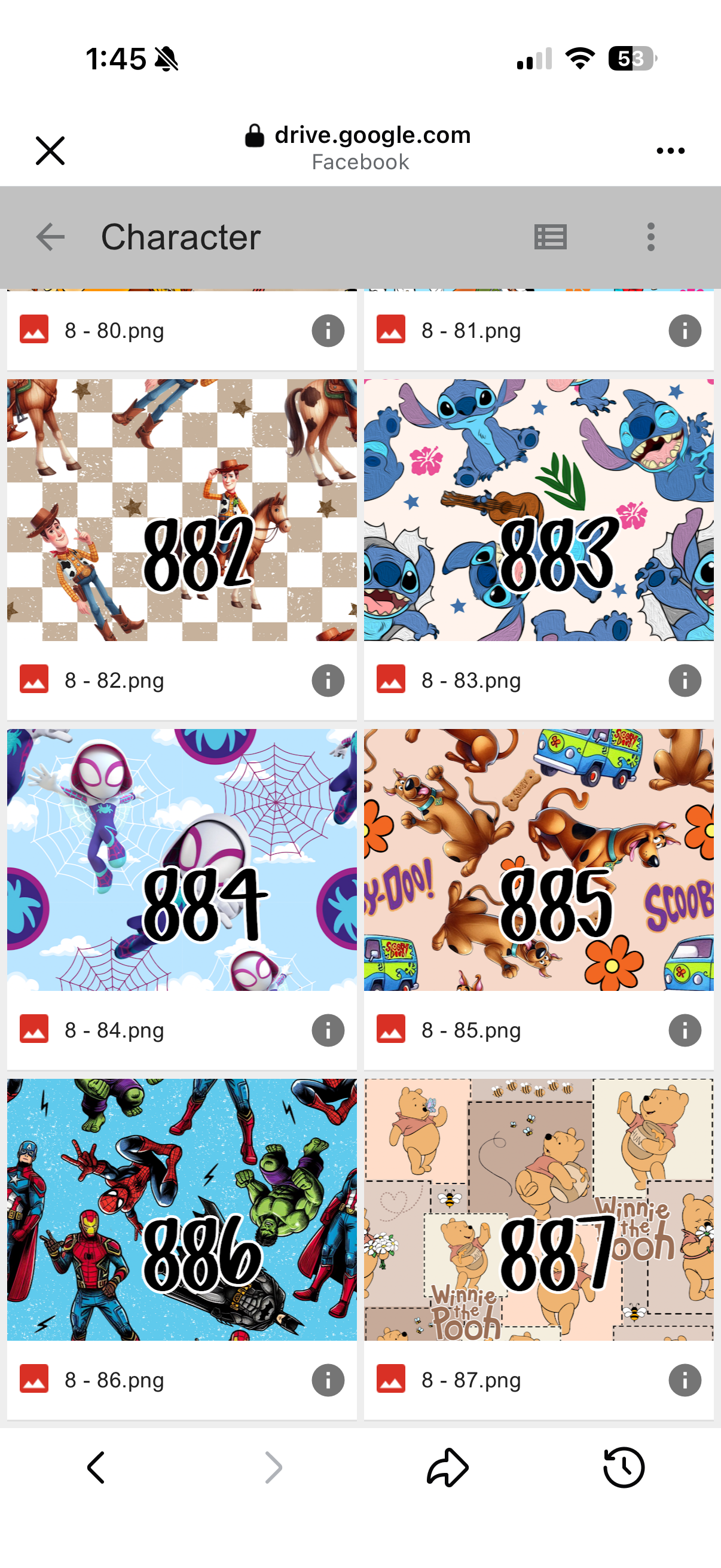
Task: Share this page with the arrow icon
Action: point(448,1468)
